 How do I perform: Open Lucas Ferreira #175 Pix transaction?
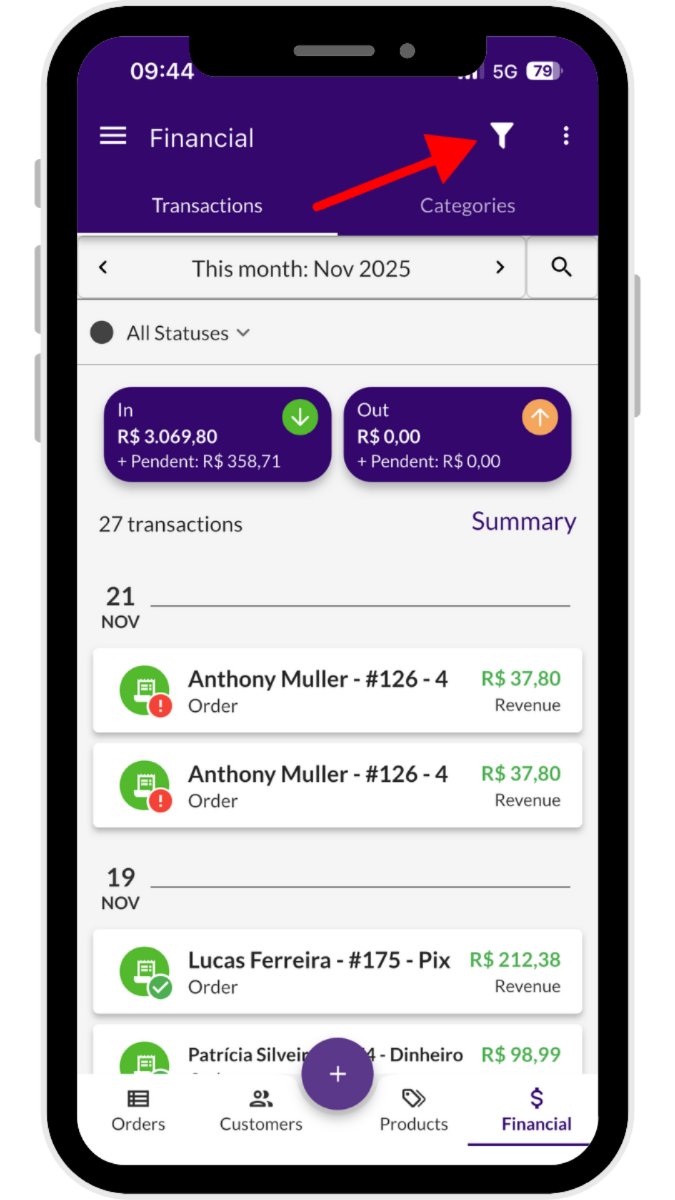[x=337, y=972]
